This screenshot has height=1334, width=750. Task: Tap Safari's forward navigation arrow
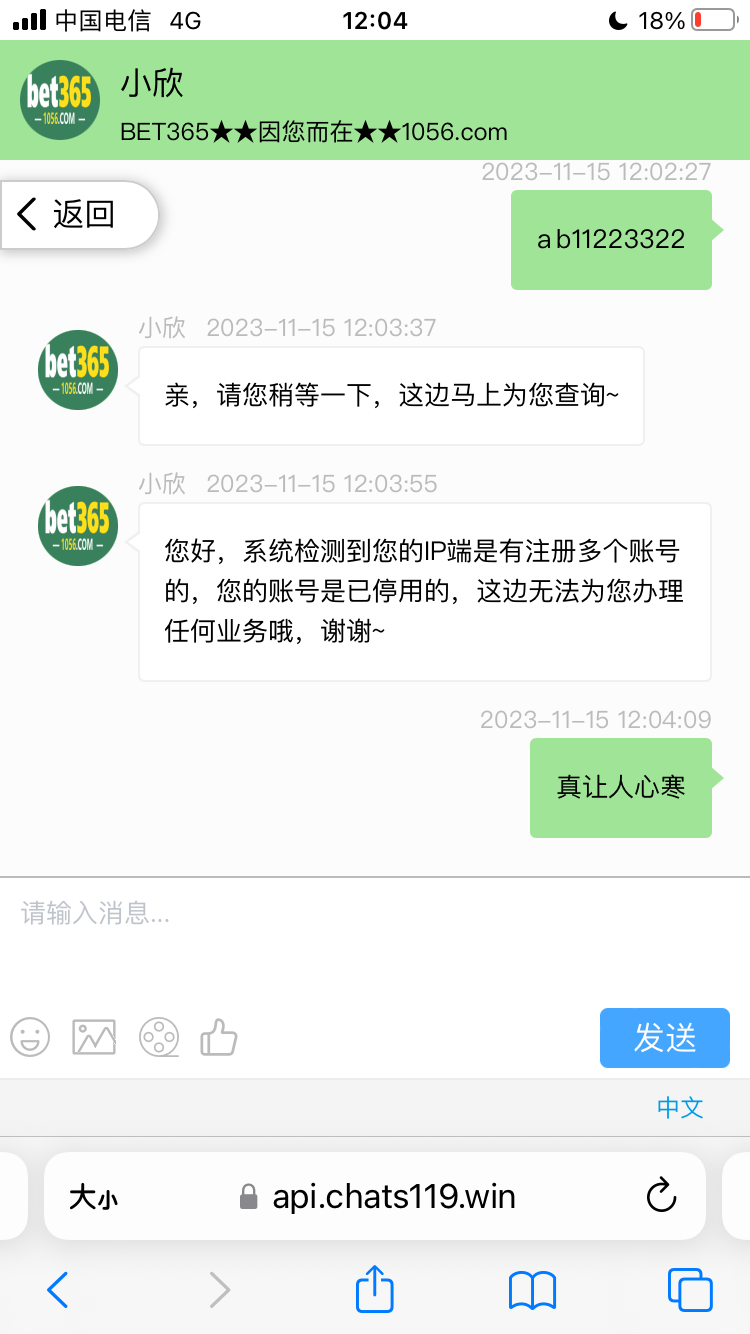click(x=219, y=1290)
